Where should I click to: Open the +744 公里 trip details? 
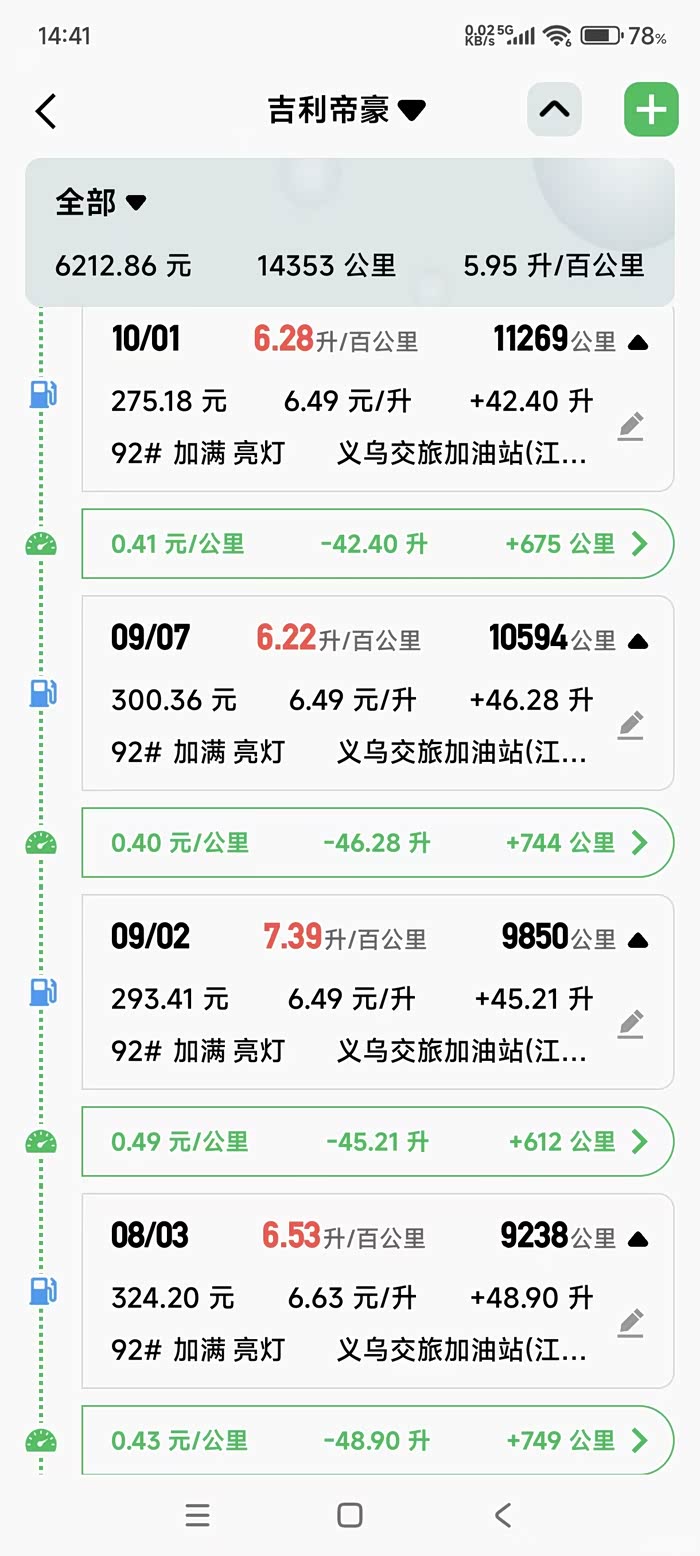(x=377, y=843)
